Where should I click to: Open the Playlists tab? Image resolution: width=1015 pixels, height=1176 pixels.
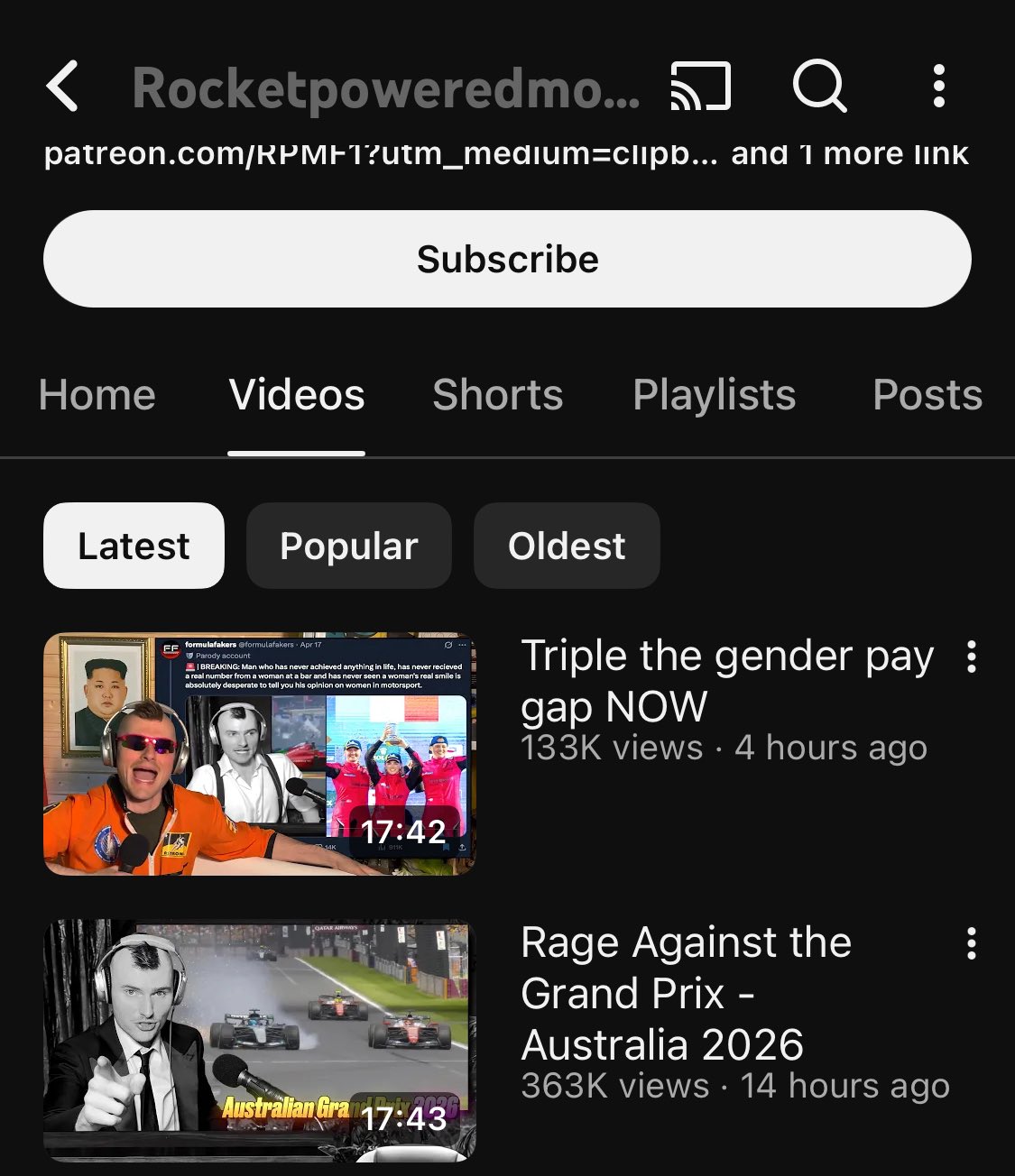714,395
